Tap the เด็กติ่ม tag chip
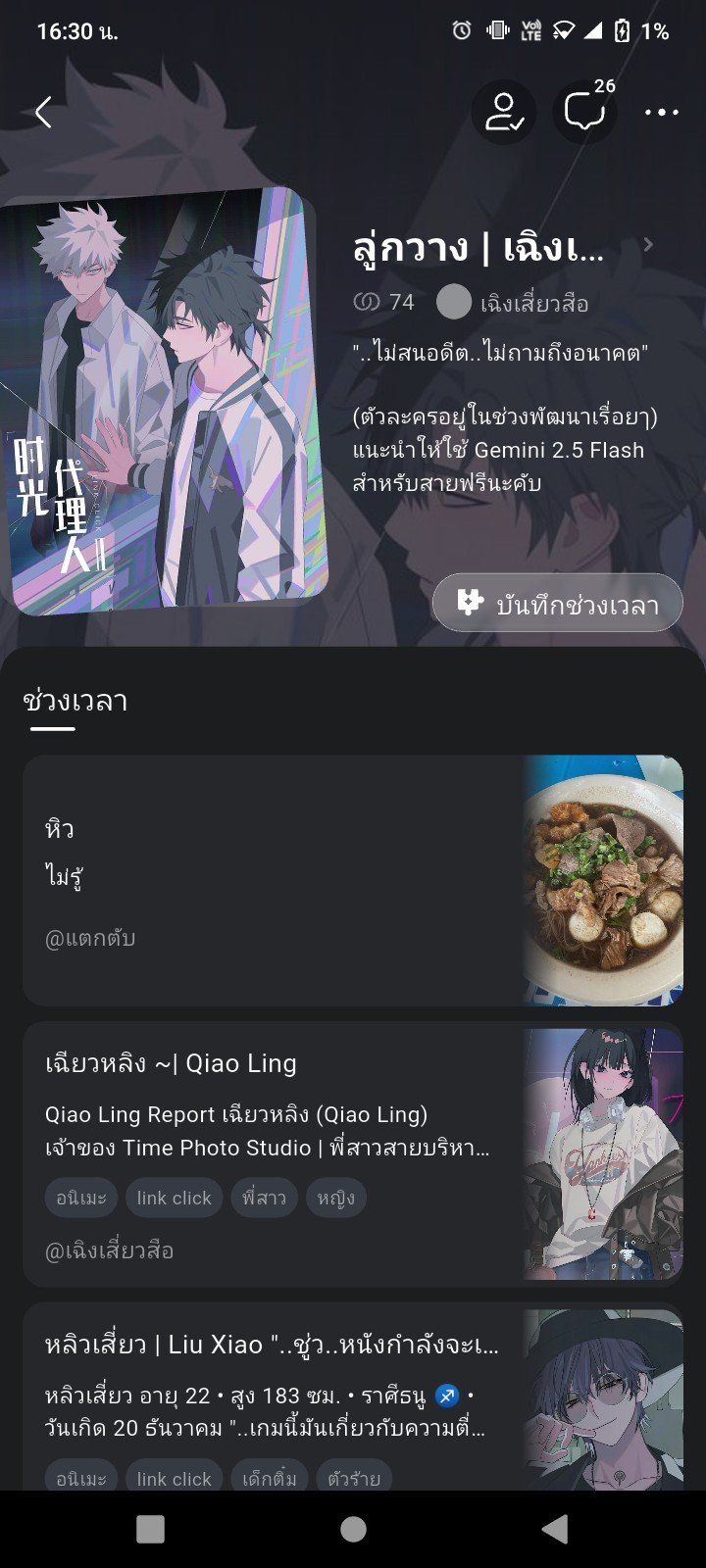This screenshot has height=1568, width=706. click(x=270, y=1477)
